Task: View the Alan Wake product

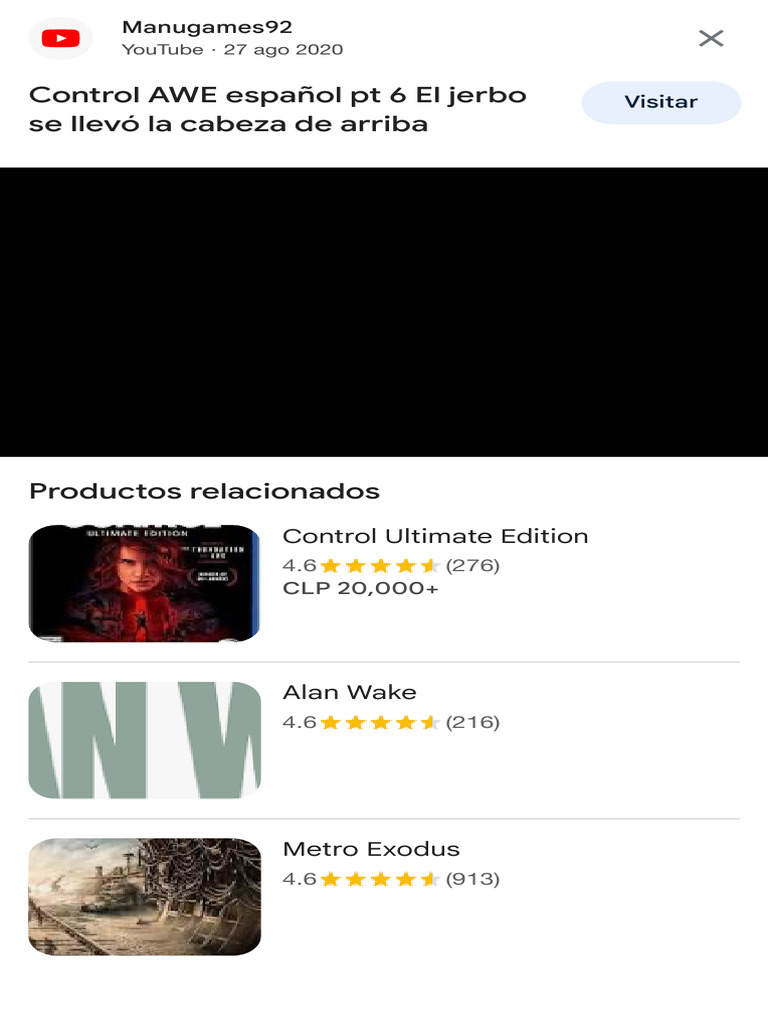Action: click(x=349, y=693)
